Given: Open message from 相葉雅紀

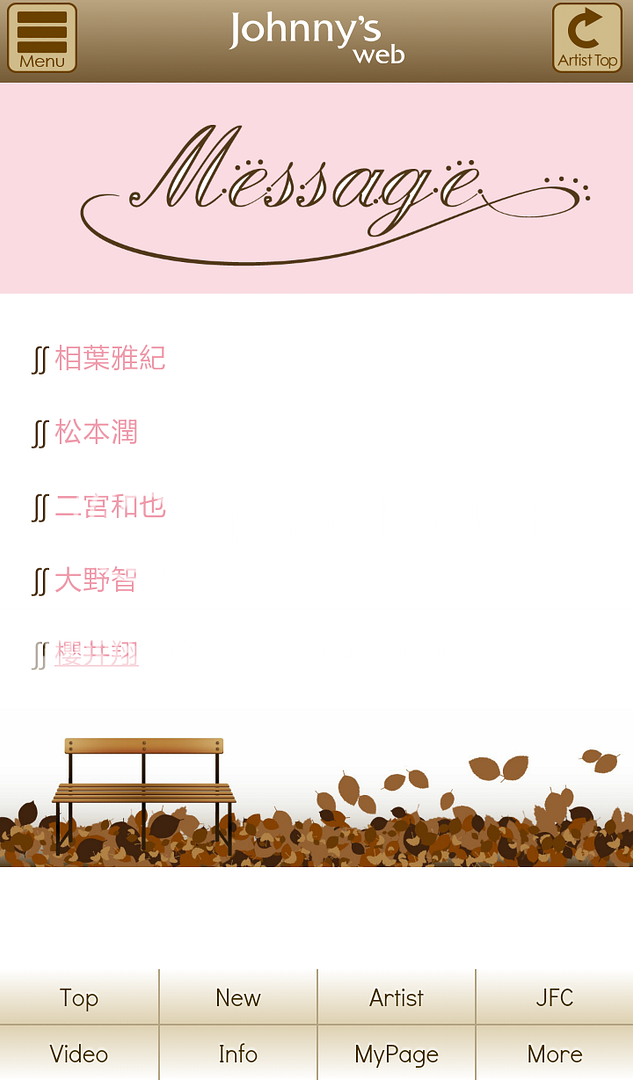Looking at the screenshot, I should pos(110,358).
